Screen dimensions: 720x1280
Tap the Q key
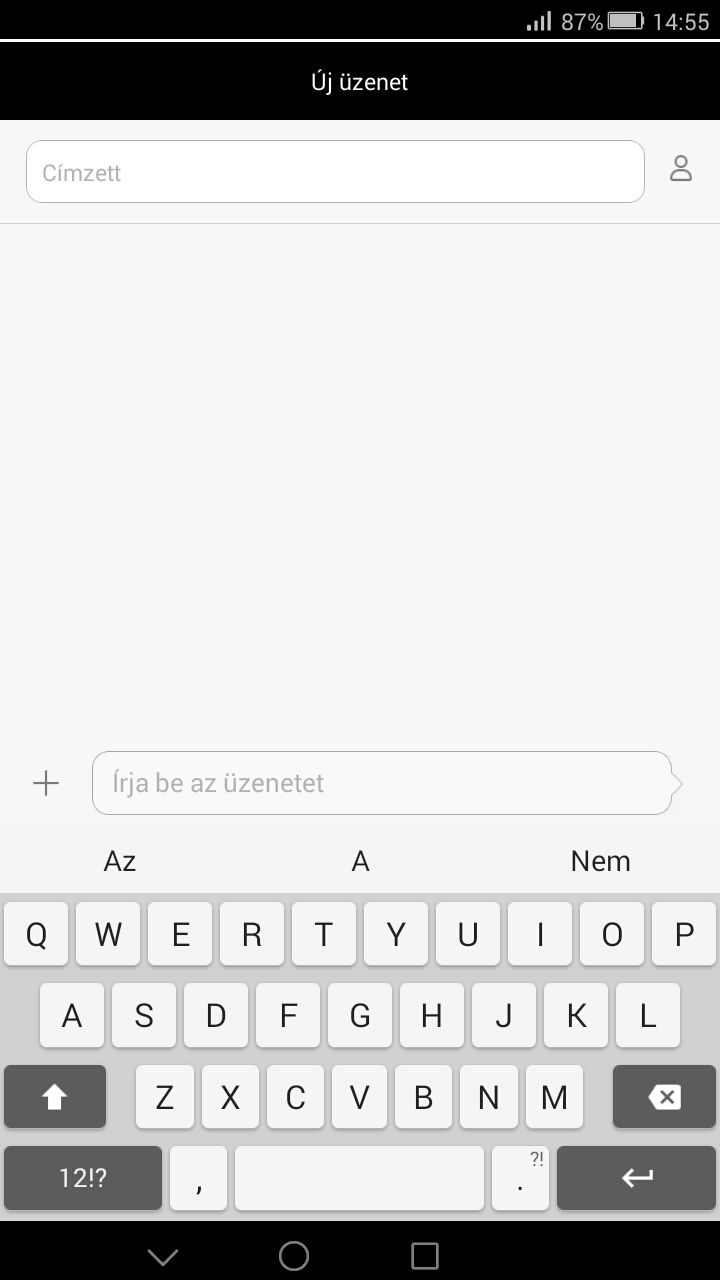coord(36,934)
